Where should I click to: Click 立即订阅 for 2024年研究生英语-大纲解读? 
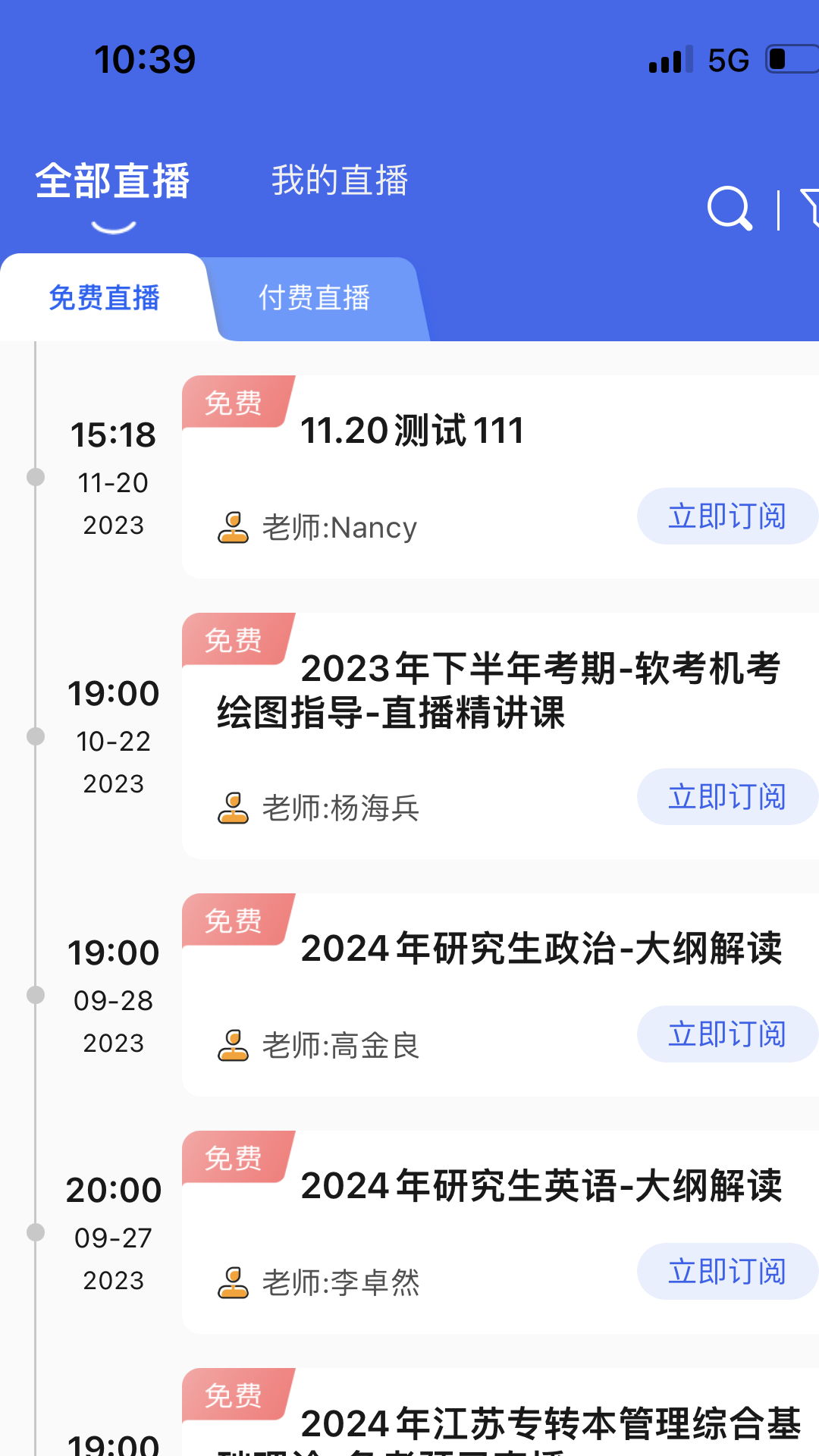[726, 1271]
